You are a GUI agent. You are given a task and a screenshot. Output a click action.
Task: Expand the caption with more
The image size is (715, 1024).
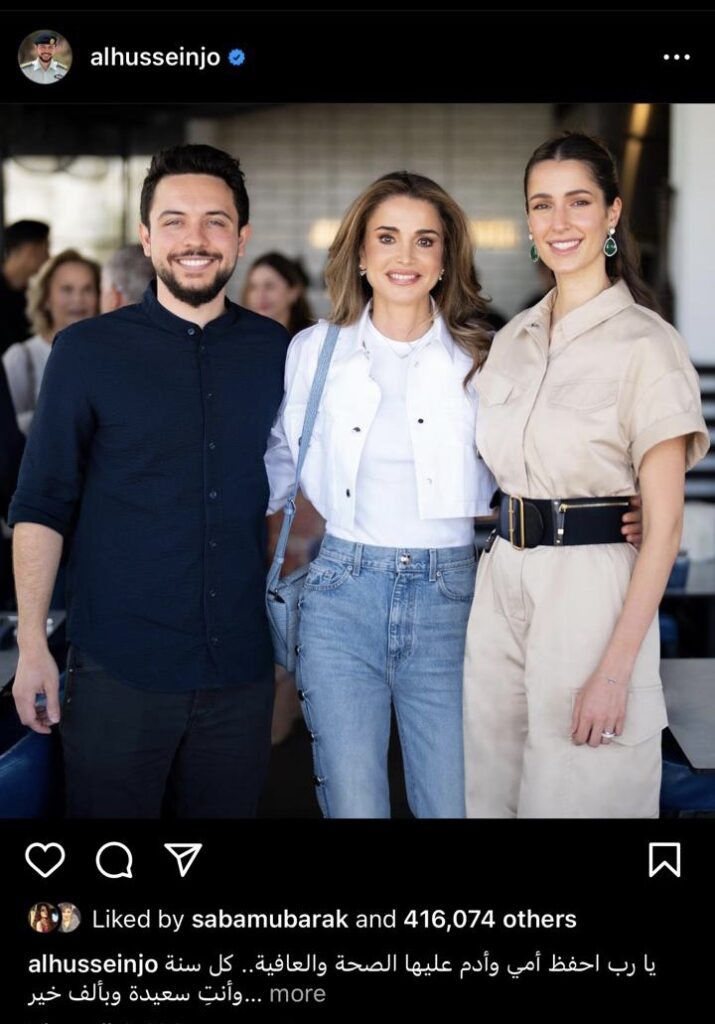297,994
